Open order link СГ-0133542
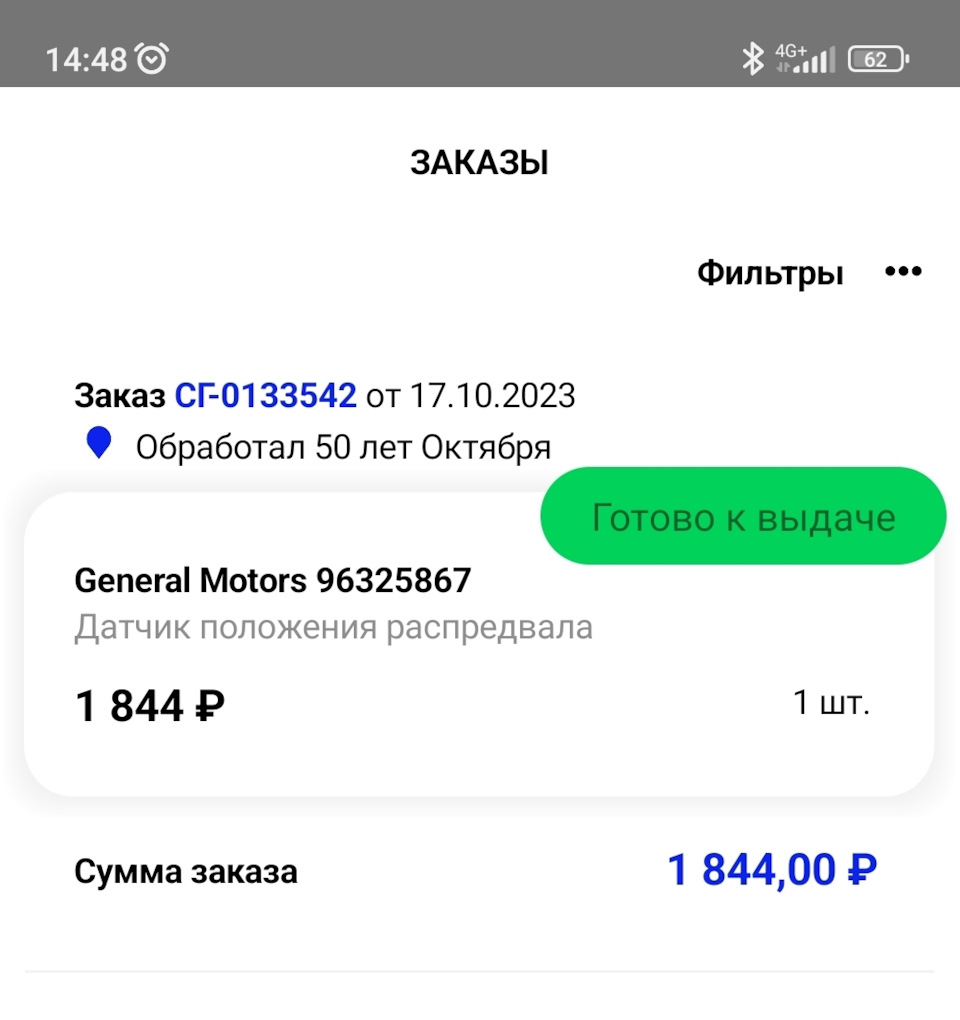Viewport: 960px width, 1020px height. click(266, 394)
